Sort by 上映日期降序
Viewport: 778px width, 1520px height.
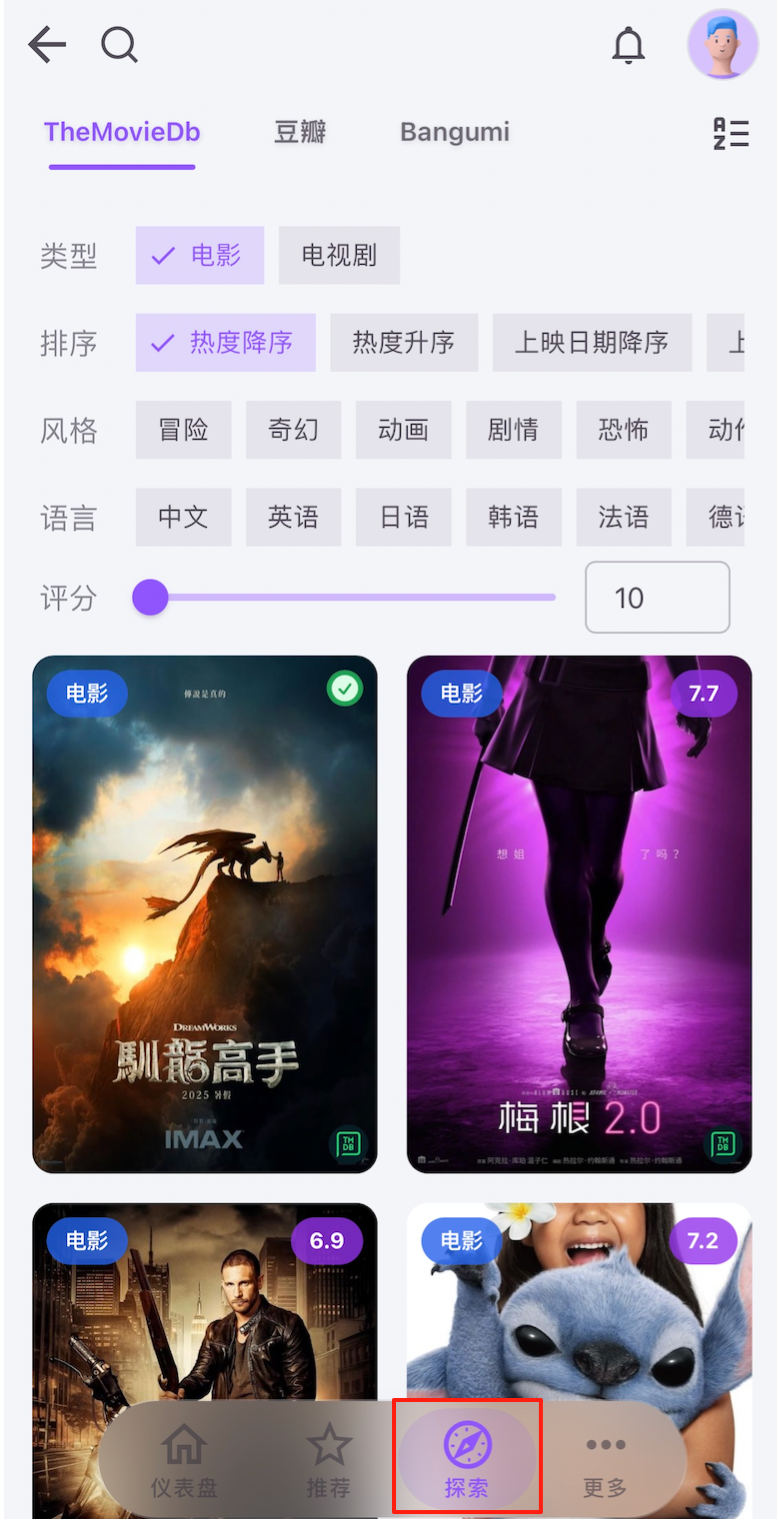coord(592,343)
